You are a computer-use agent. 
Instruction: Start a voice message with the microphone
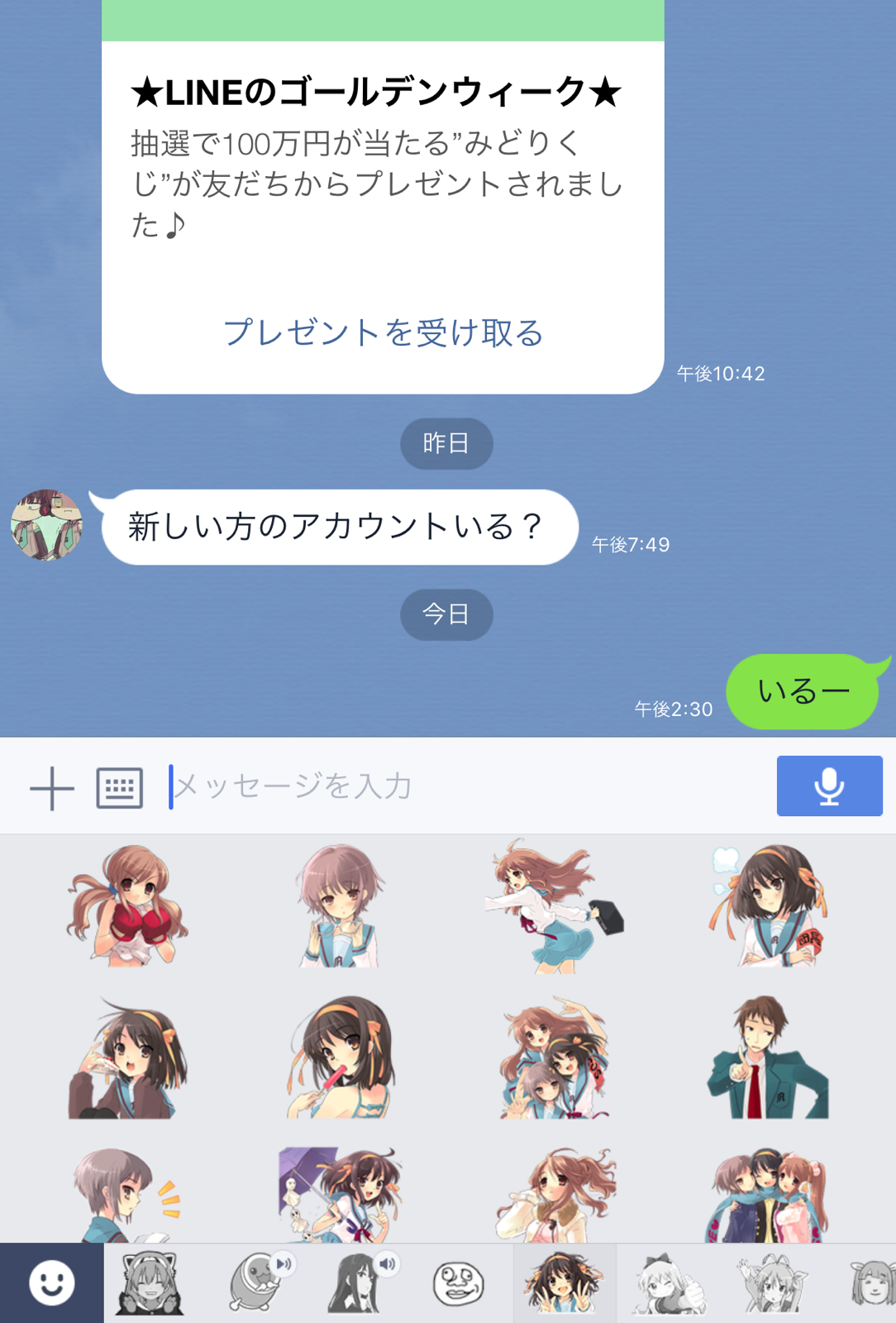click(x=829, y=786)
